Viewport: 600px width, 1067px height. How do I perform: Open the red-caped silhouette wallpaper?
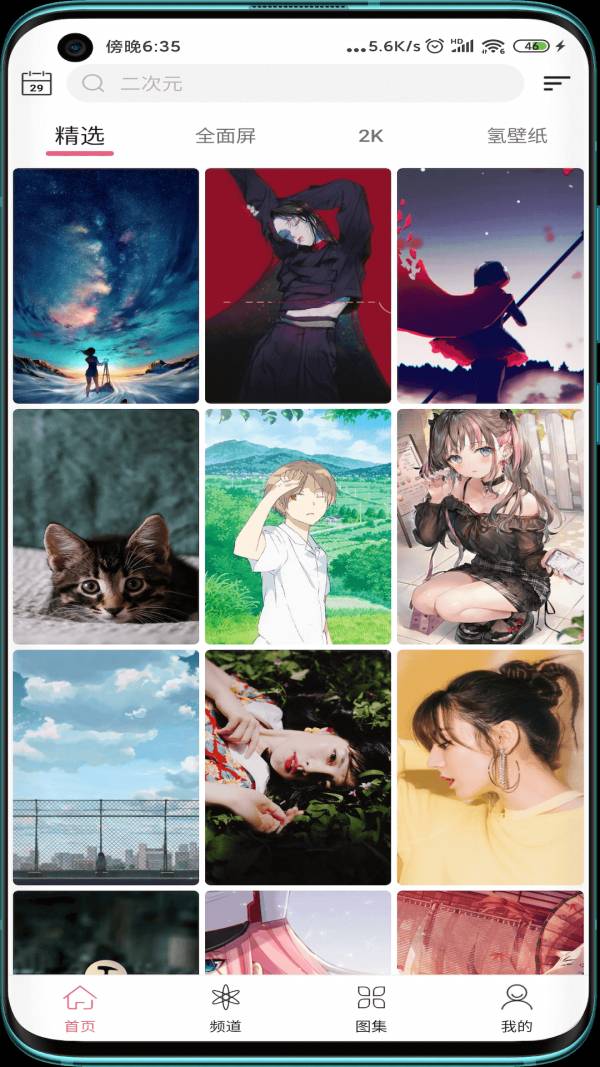point(490,286)
